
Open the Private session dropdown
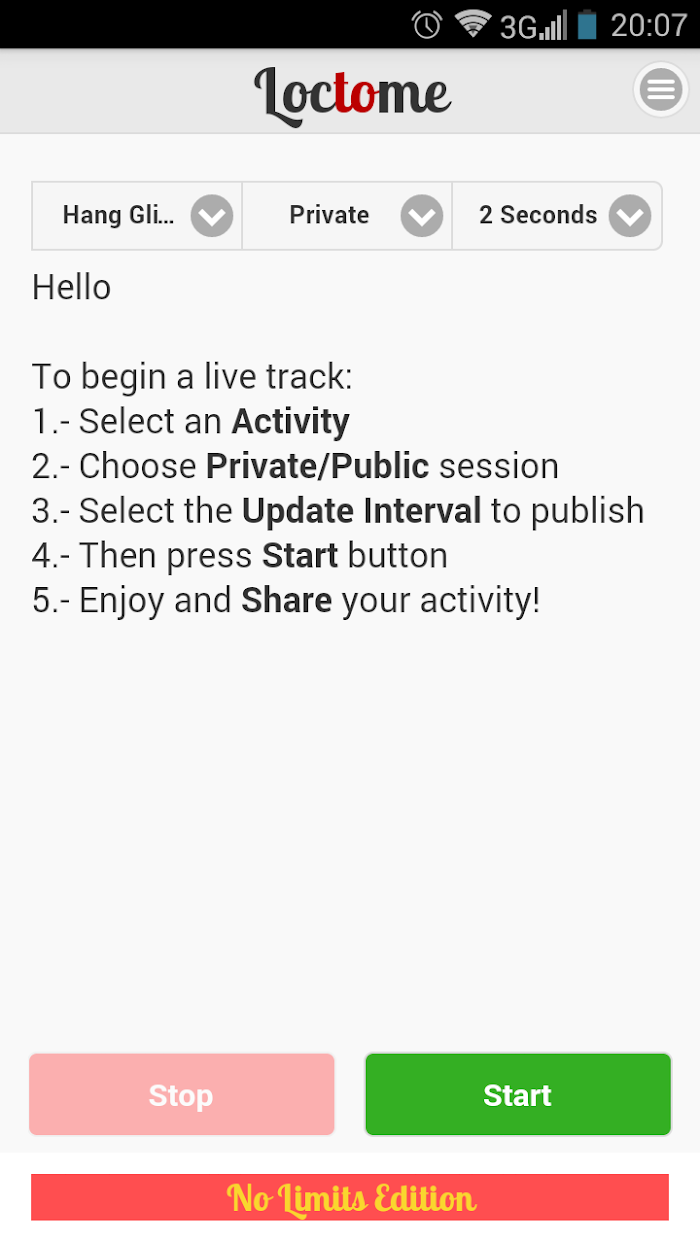pyautogui.click(x=348, y=215)
